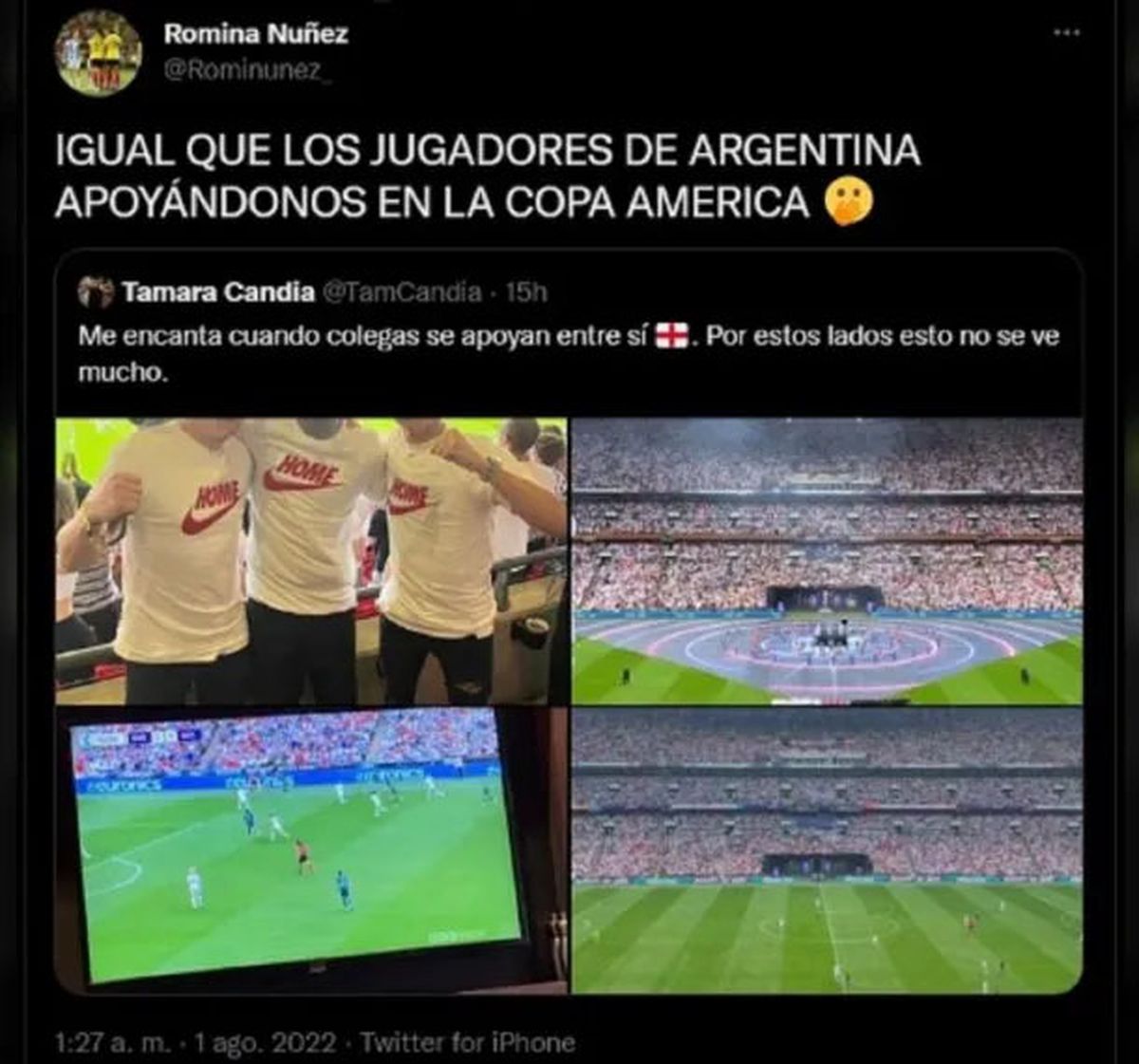This screenshot has width=1139, height=1064.
Task: View the stadium photo with the circular stage
Action: coord(827,560)
